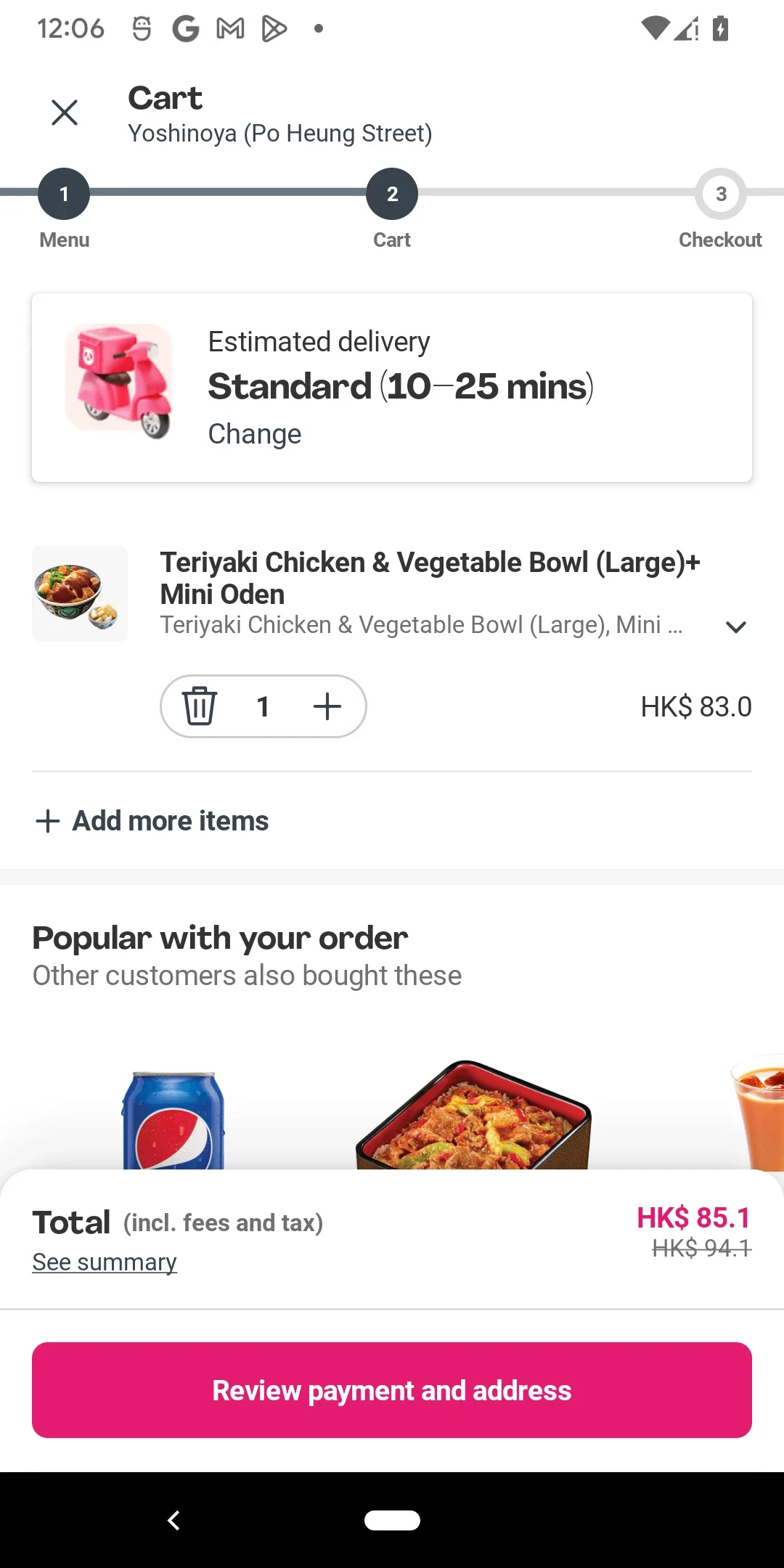
Task: Select the suggested red rice box dish
Action: tap(473, 1118)
